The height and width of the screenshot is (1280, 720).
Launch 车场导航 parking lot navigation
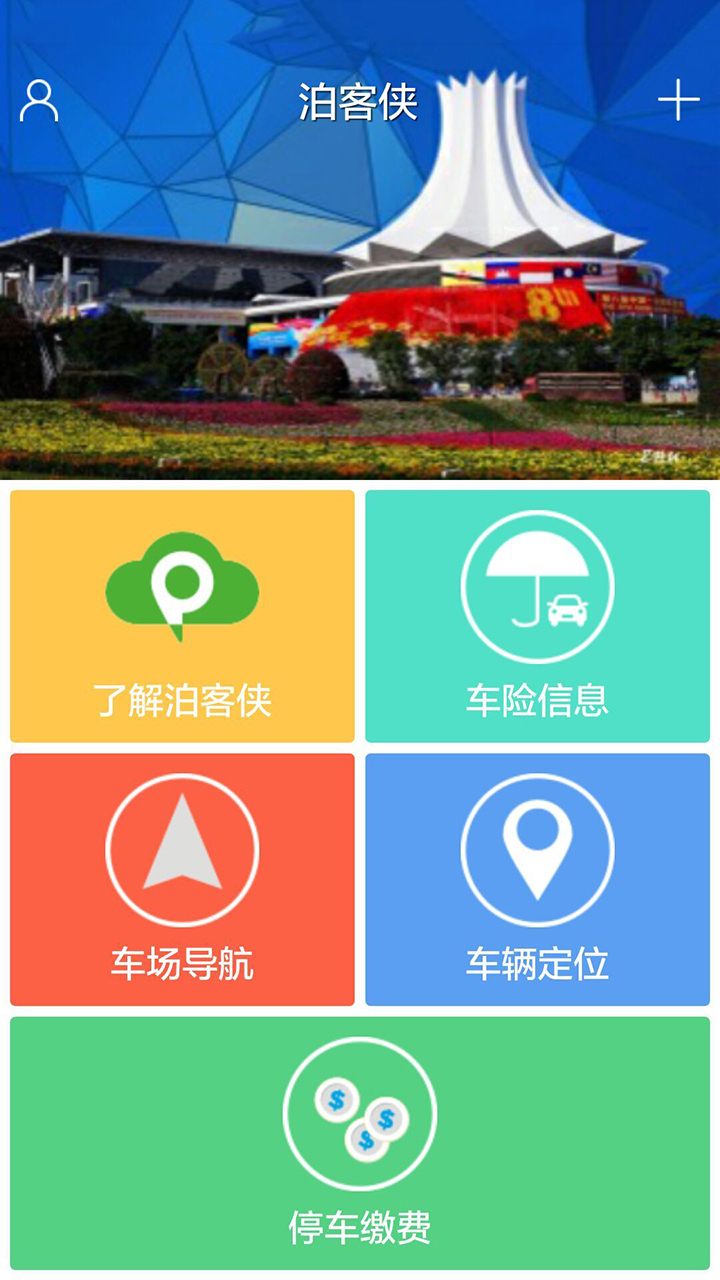coord(182,879)
